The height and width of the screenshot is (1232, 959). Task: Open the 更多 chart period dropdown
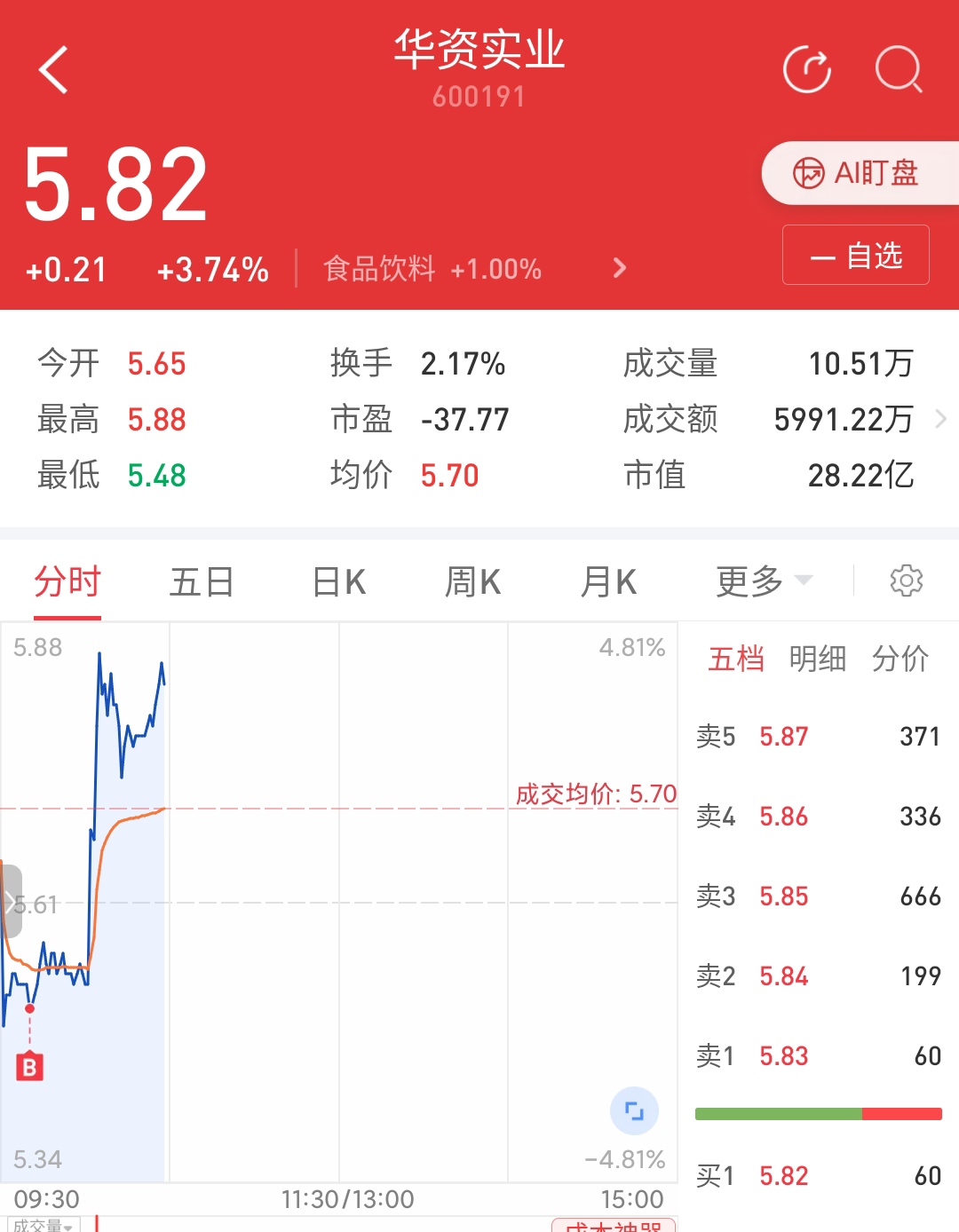coord(763,582)
